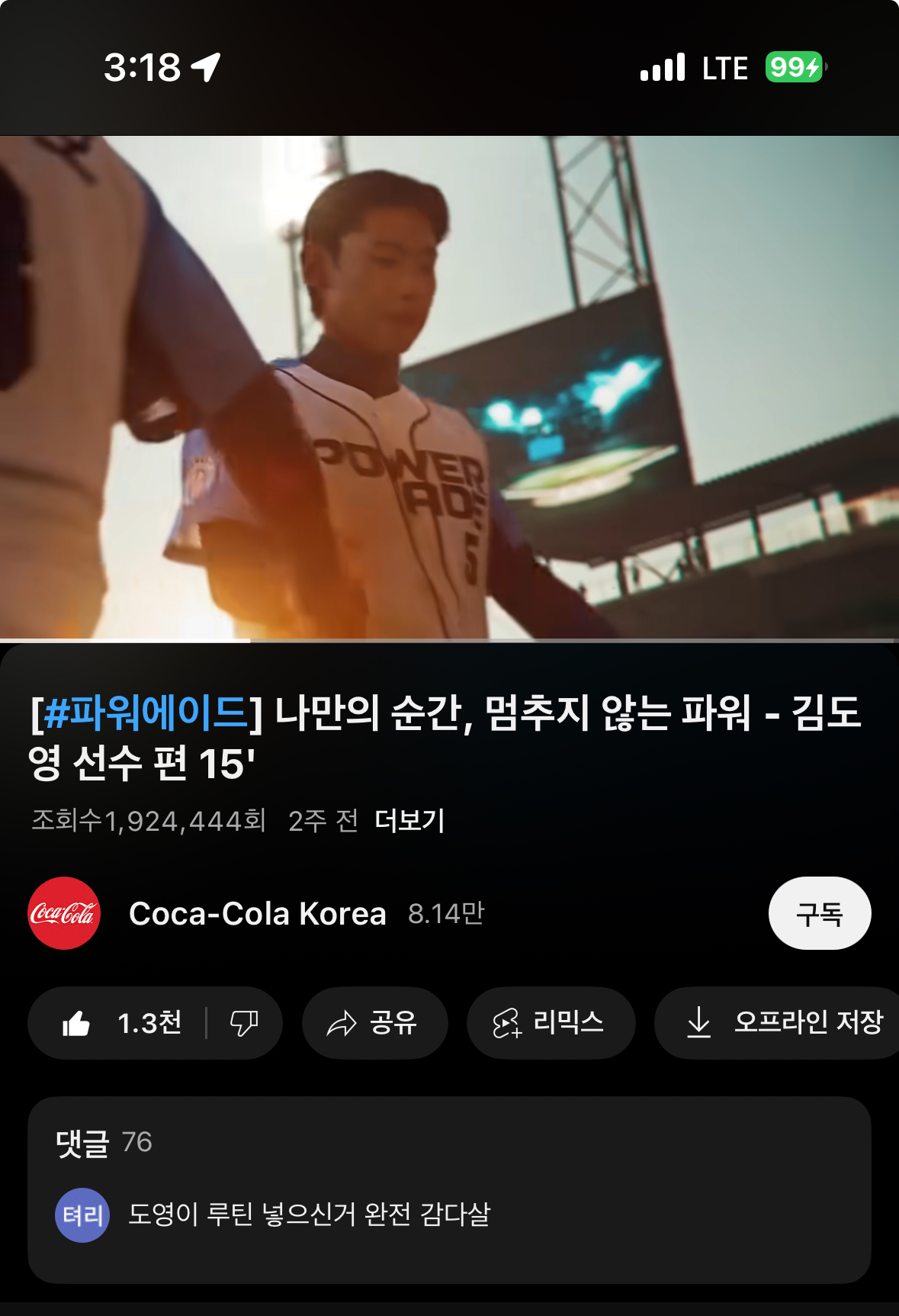The image size is (899, 1316).
Task: Open the Coca-Cola Korea channel name
Action: point(258,913)
